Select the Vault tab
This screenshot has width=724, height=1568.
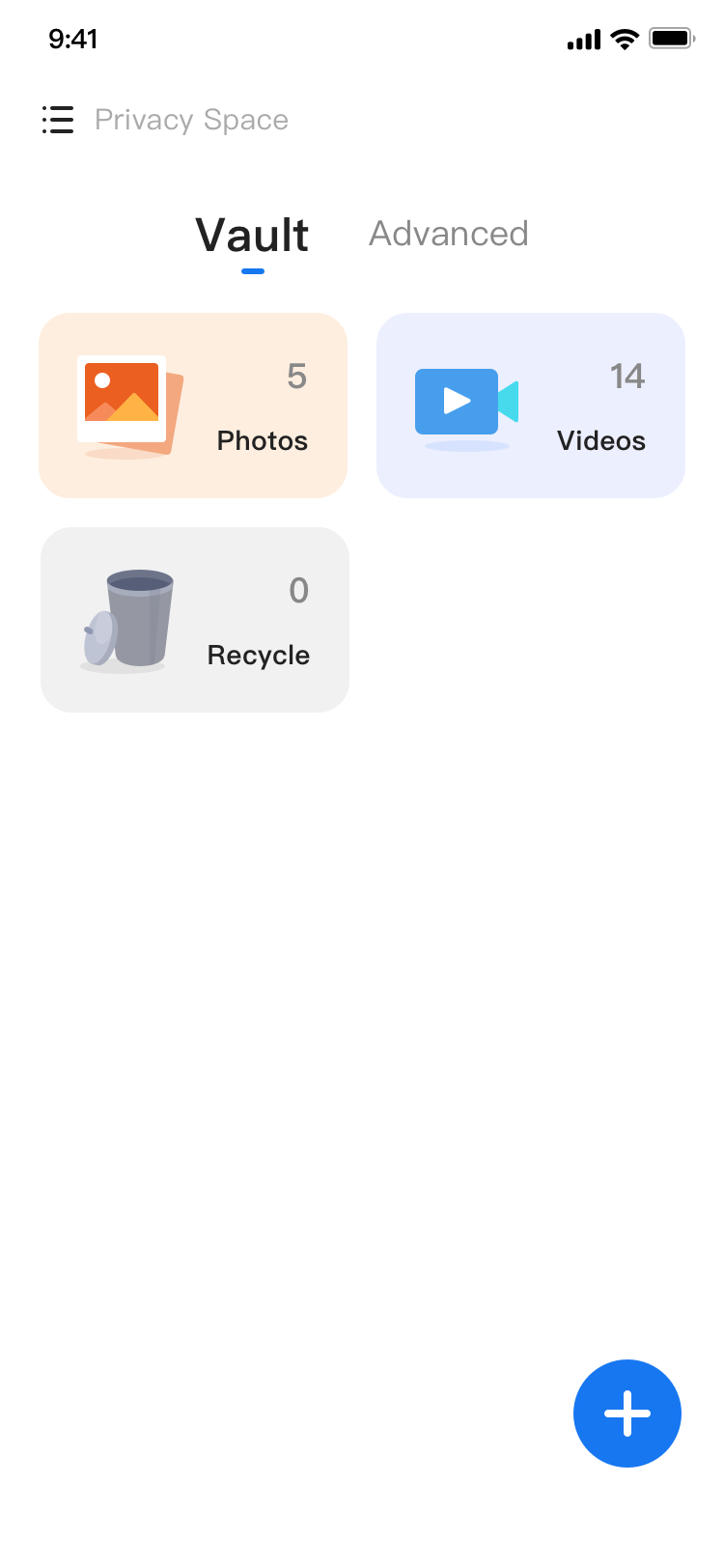tap(251, 233)
